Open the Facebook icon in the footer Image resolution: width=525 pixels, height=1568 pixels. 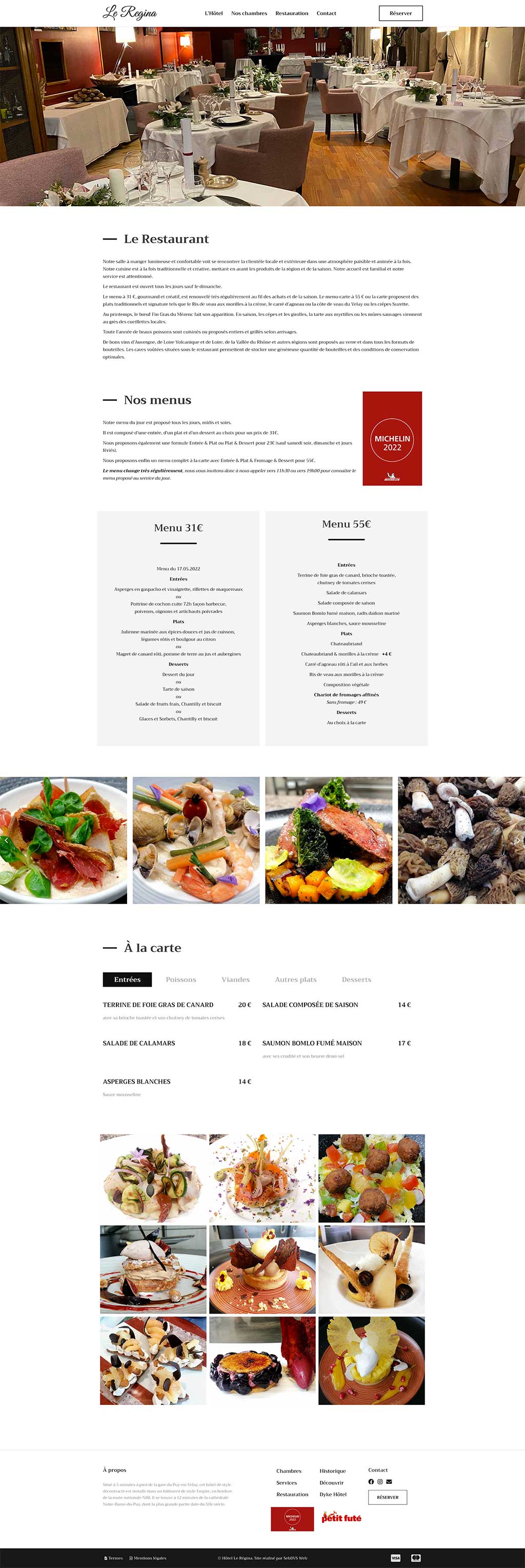click(371, 1482)
